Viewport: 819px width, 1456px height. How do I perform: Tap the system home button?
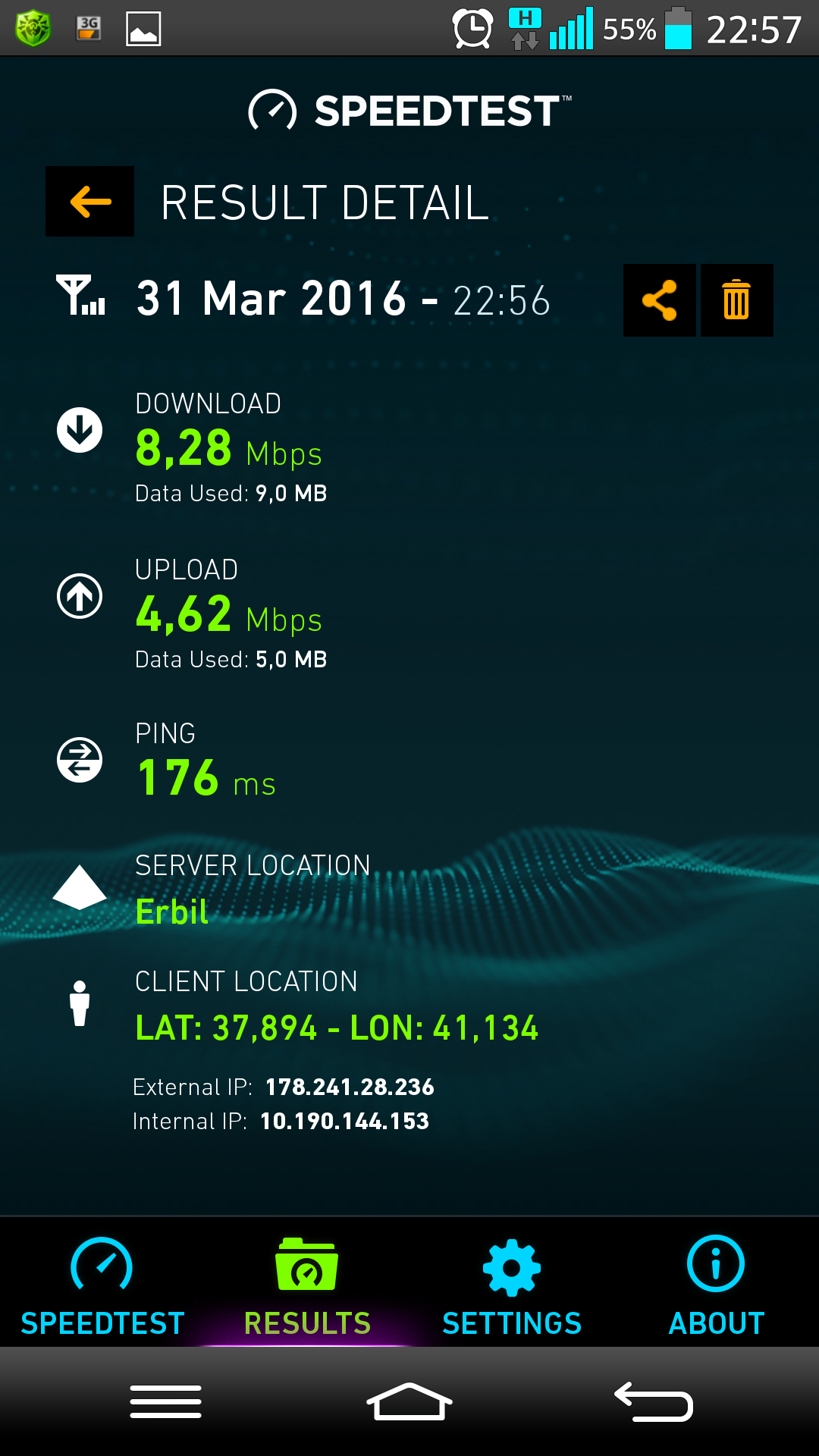(409, 1401)
